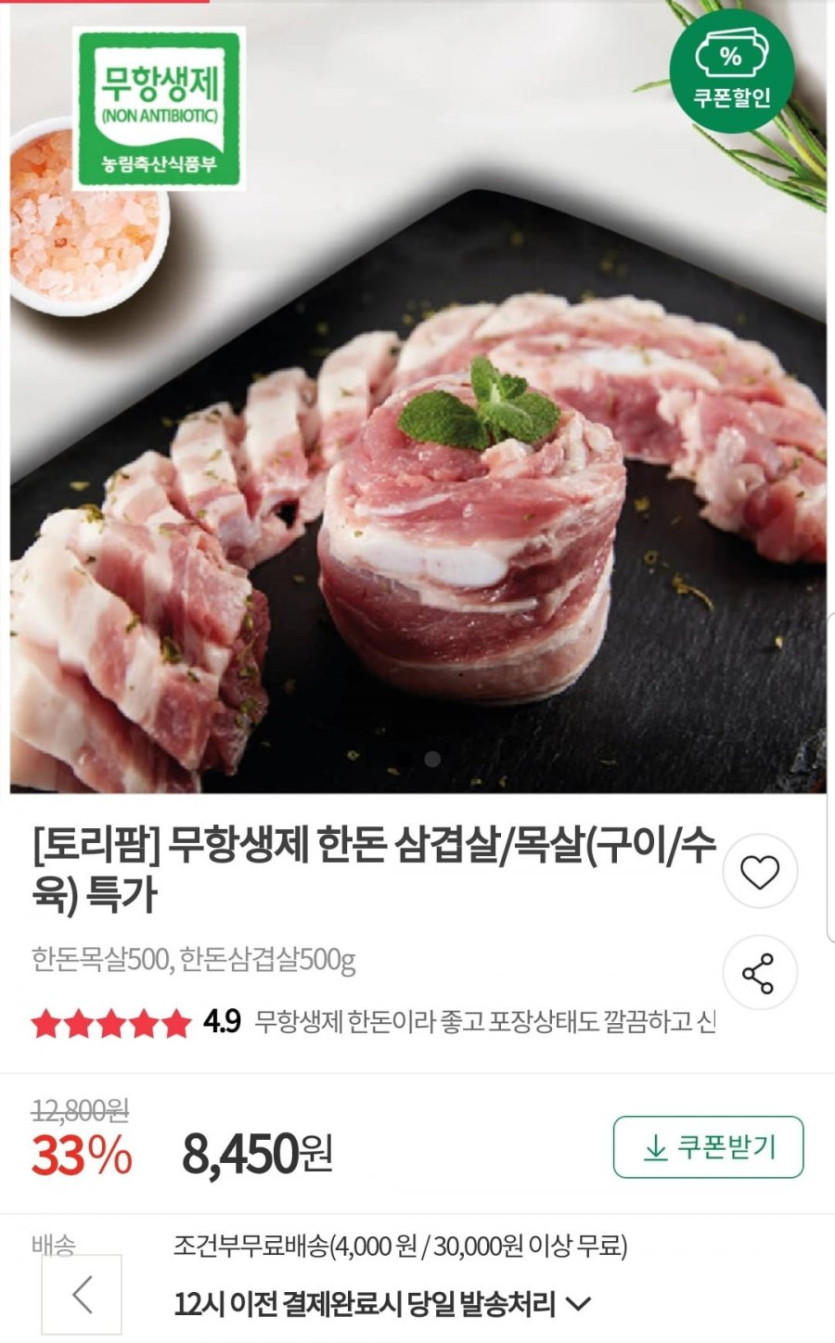Open the 4.9 star reviews
The height and width of the screenshot is (1343, 835).
[135, 1023]
